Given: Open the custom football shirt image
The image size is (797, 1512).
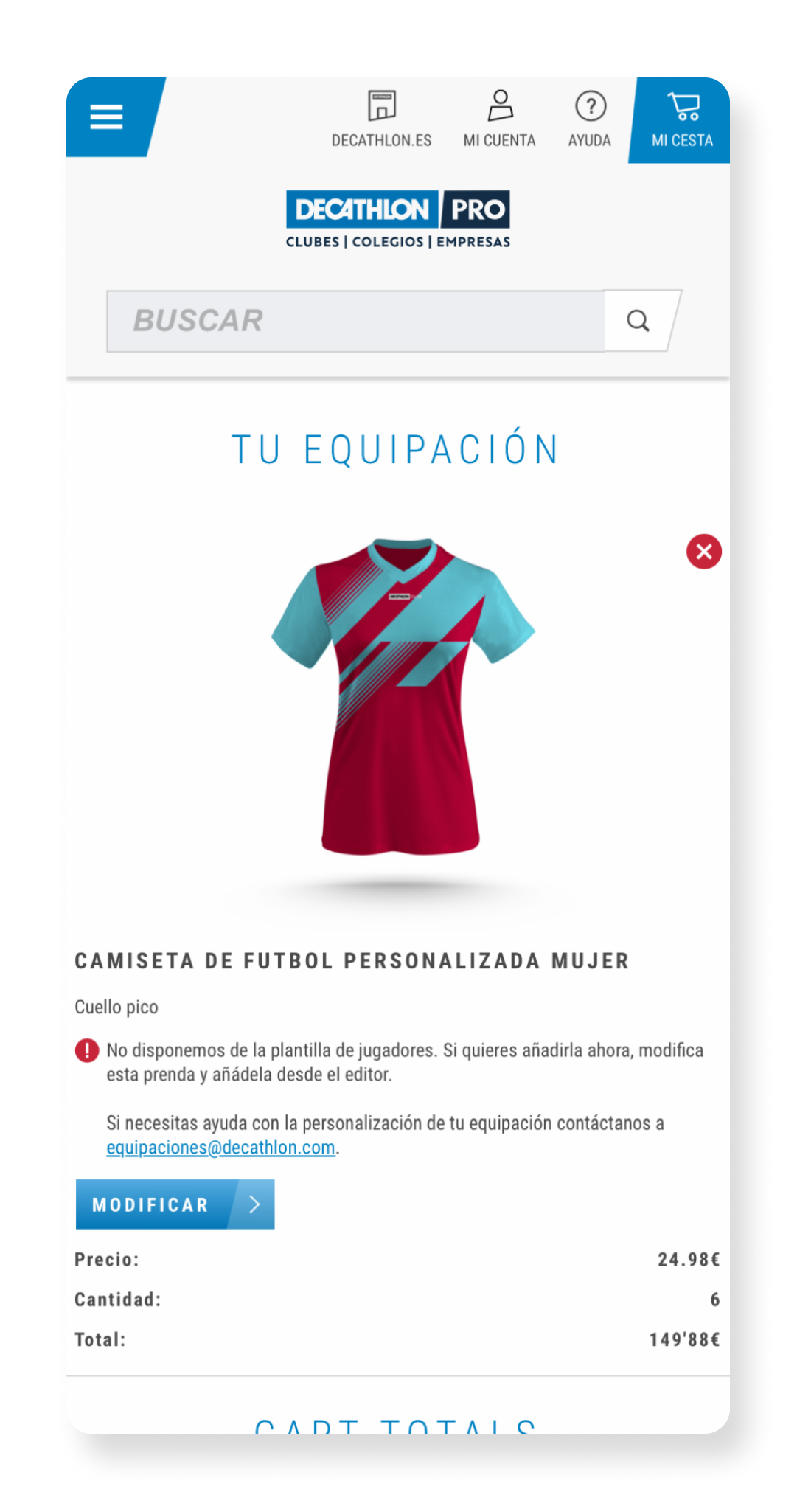Looking at the screenshot, I should click(402, 697).
